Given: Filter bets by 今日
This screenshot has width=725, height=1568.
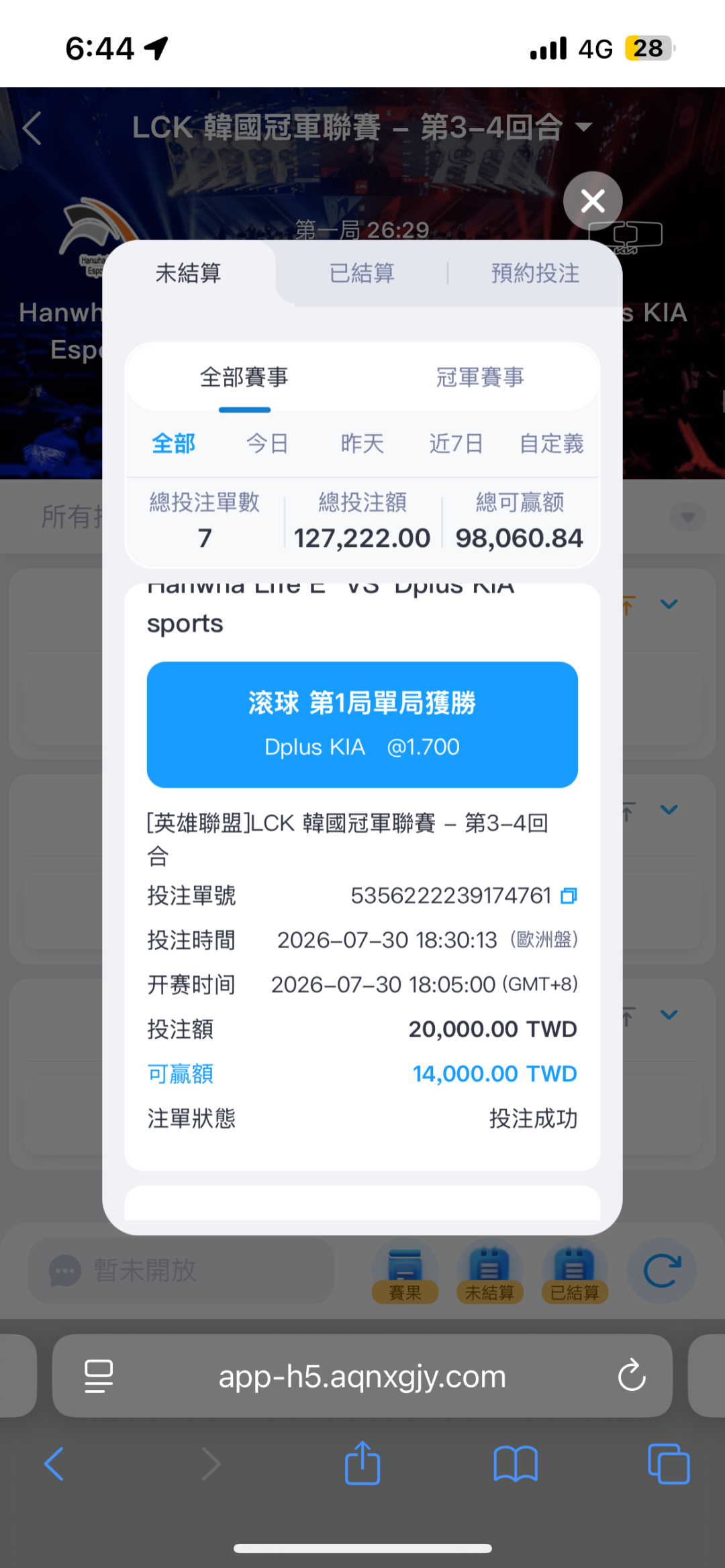Looking at the screenshot, I should [x=267, y=443].
